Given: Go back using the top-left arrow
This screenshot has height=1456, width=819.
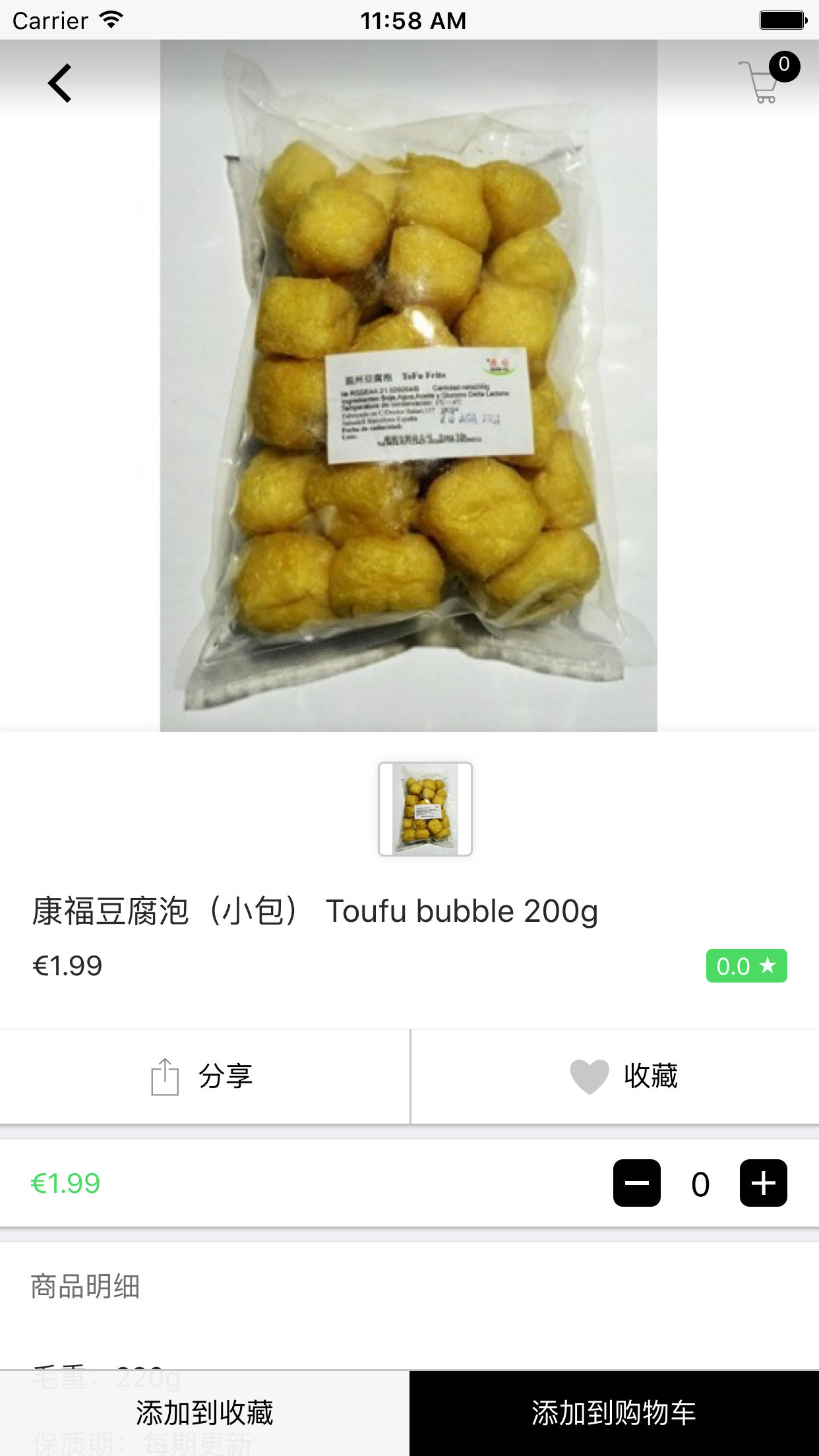Looking at the screenshot, I should click(x=60, y=83).
